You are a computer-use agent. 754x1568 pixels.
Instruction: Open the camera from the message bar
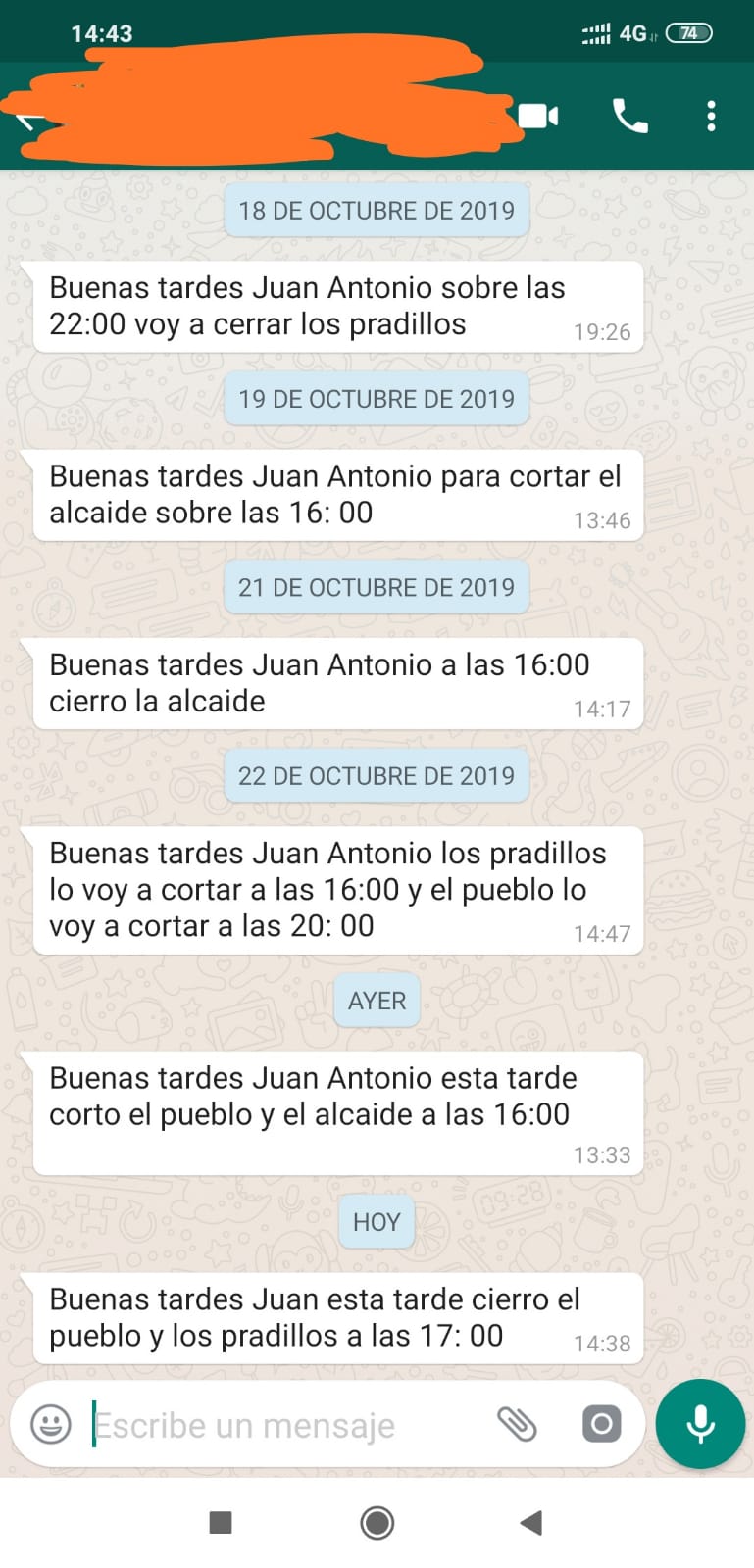tap(601, 1424)
